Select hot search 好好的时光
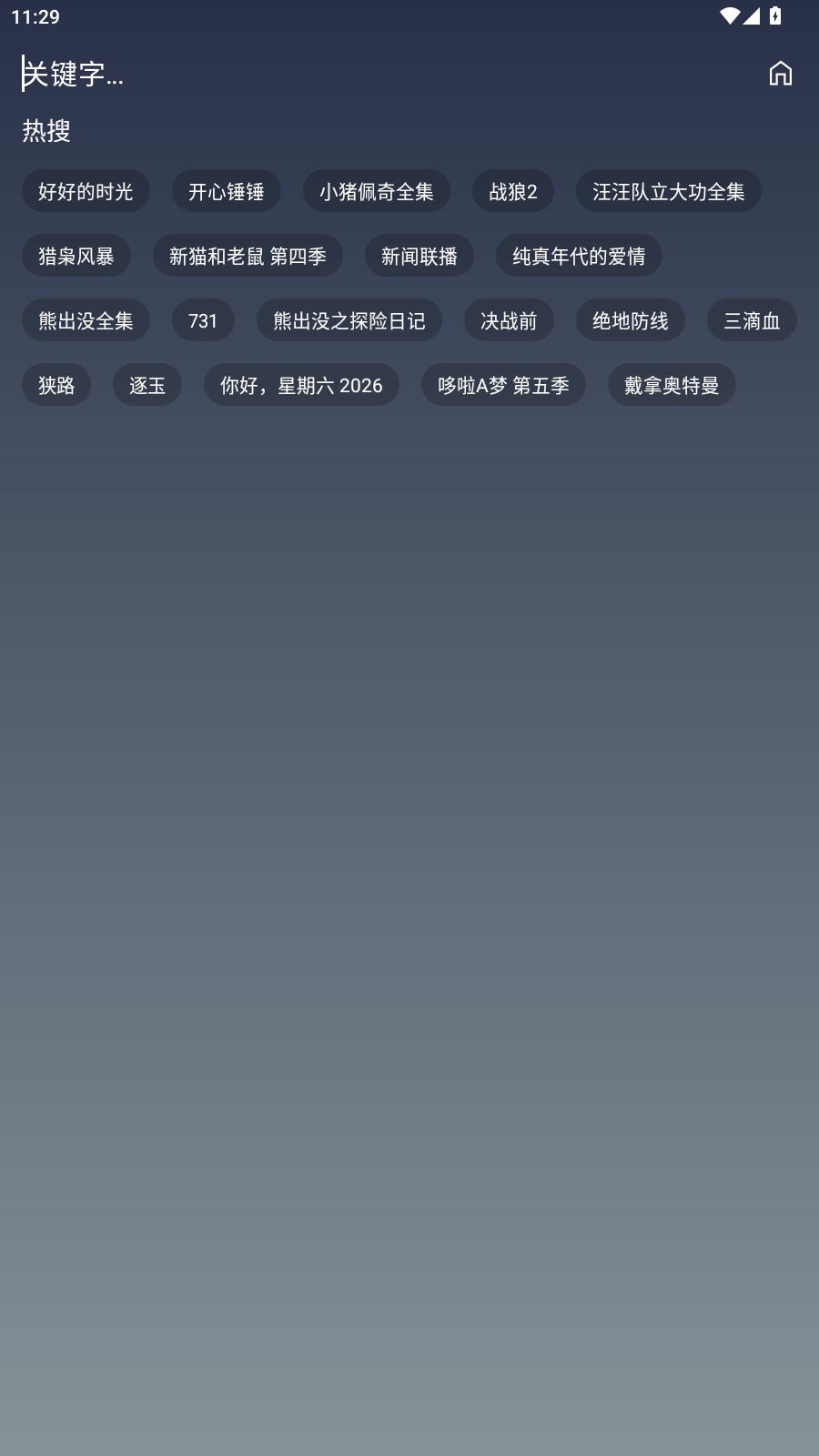This screenshot has height=1456, width=819. click(86, 191)
